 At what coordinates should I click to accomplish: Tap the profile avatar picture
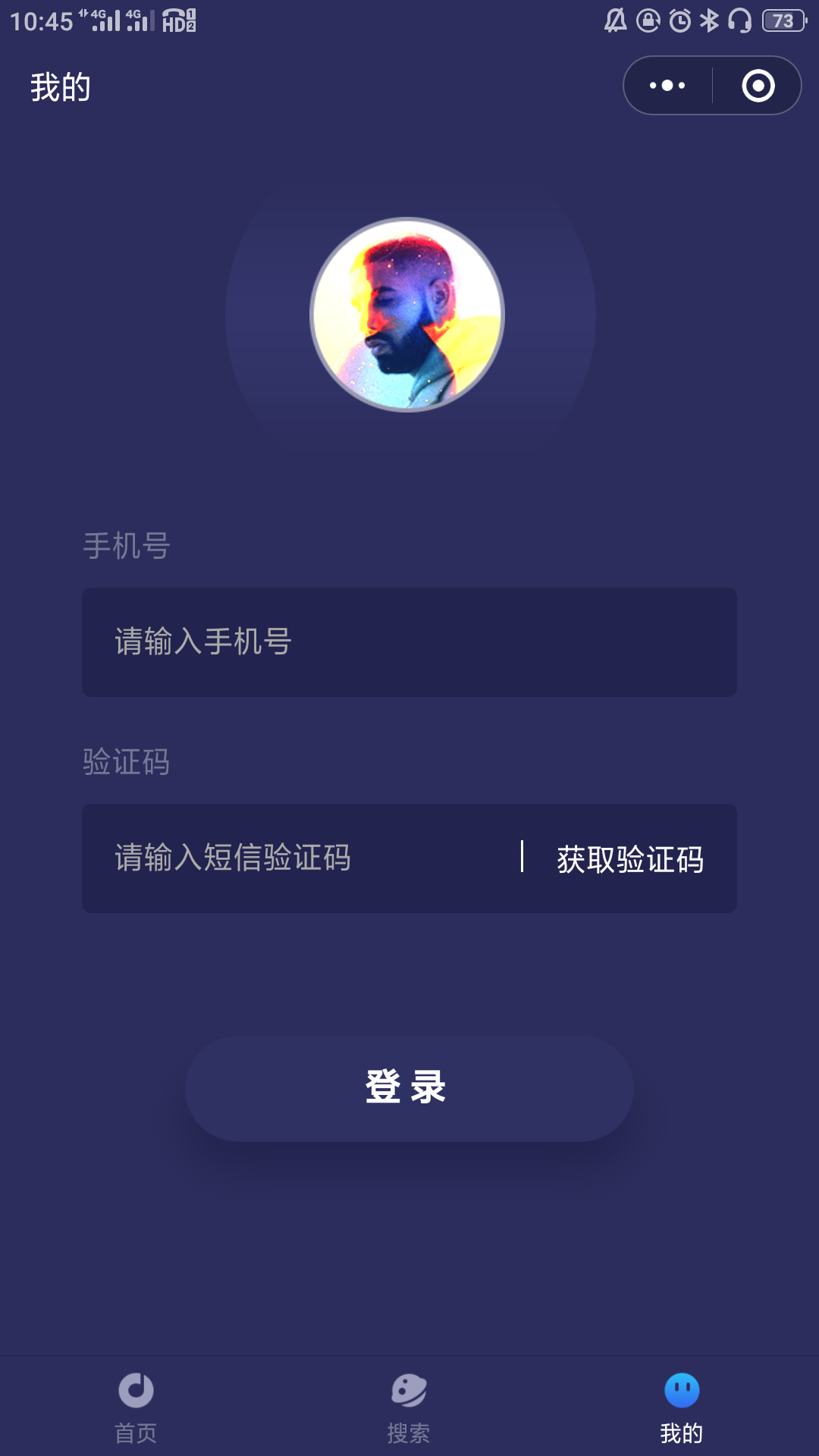pos(407,315)
